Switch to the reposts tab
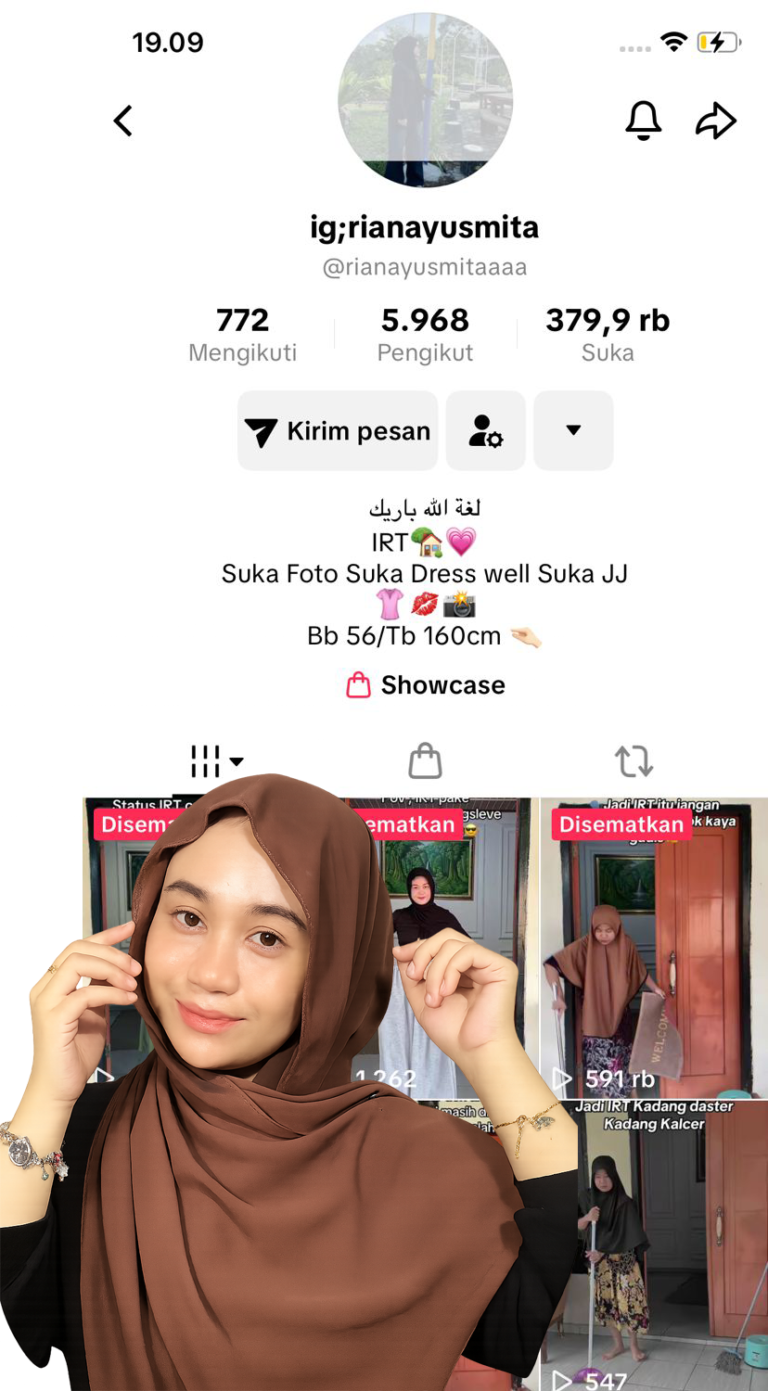 [x=634, y=761]
